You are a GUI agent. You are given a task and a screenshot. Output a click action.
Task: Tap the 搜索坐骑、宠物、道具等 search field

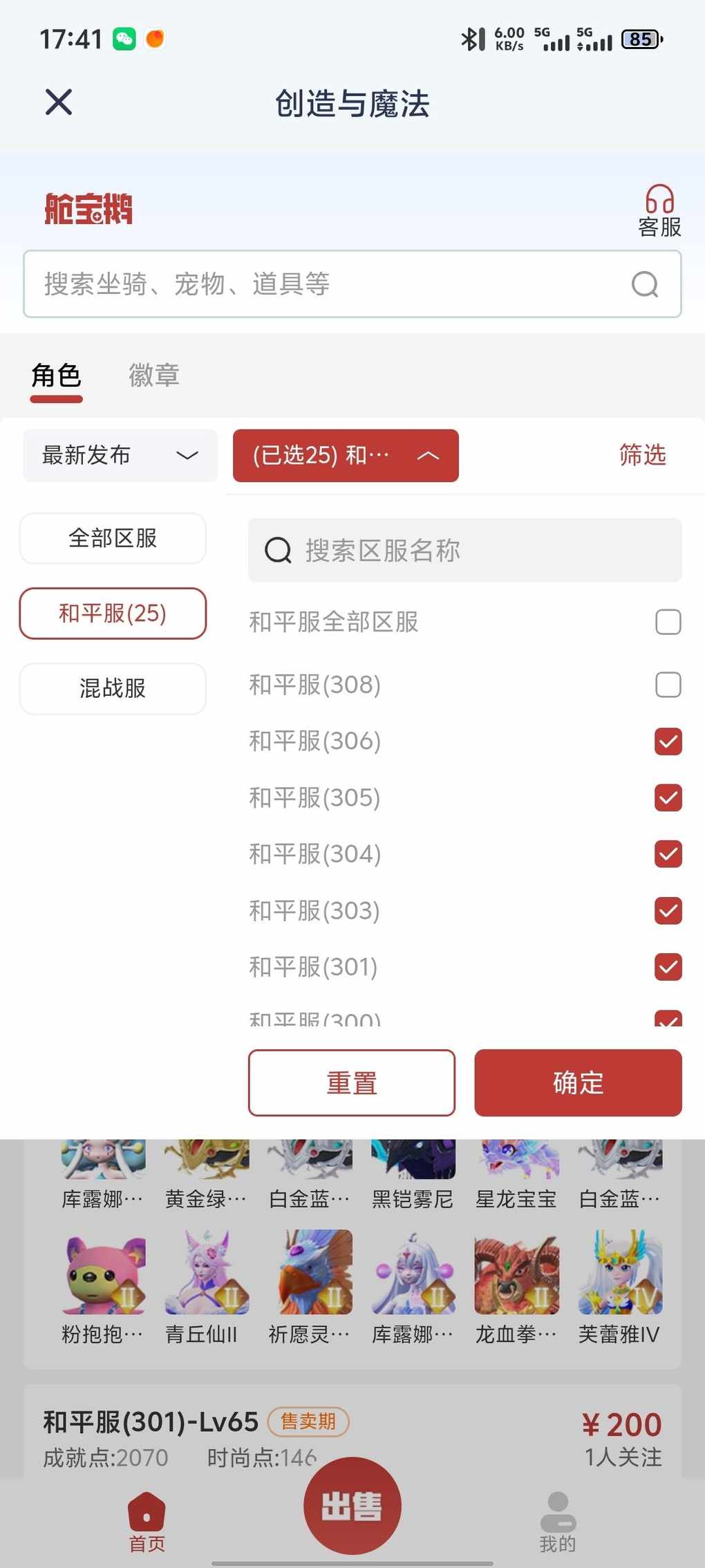pos(332,284)
